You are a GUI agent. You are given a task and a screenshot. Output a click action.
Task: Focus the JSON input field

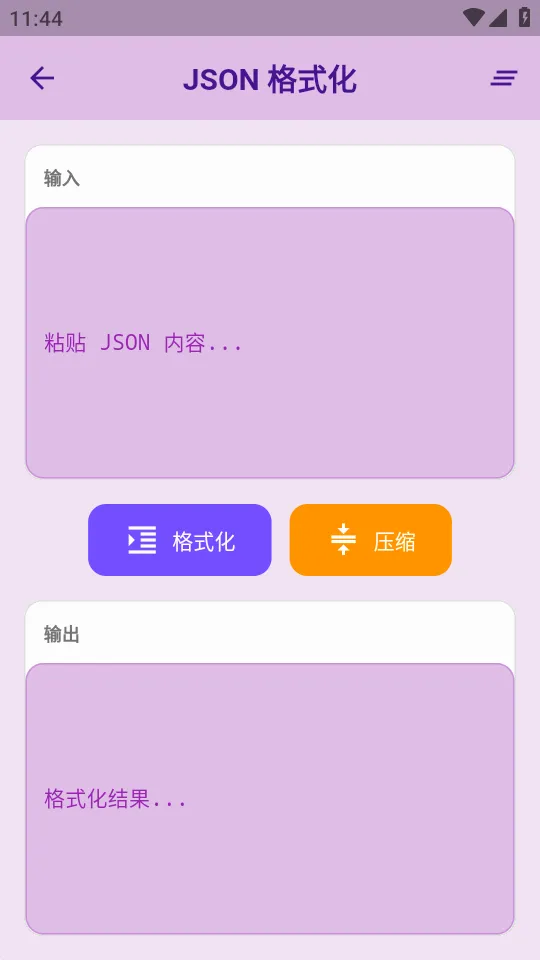coord(270,343)
